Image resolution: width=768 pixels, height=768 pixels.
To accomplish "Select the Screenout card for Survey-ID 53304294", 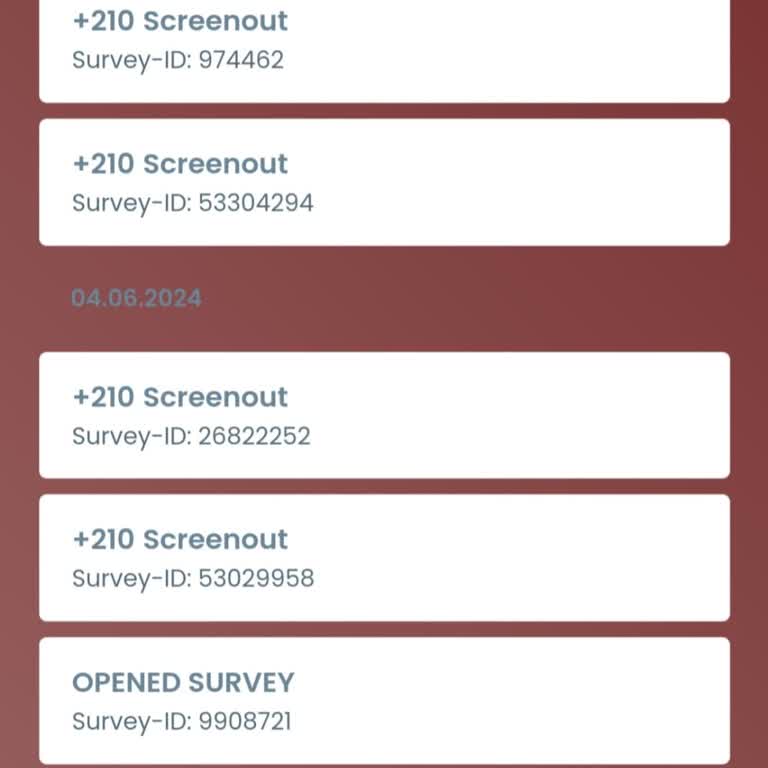I will tap(384, 182).
